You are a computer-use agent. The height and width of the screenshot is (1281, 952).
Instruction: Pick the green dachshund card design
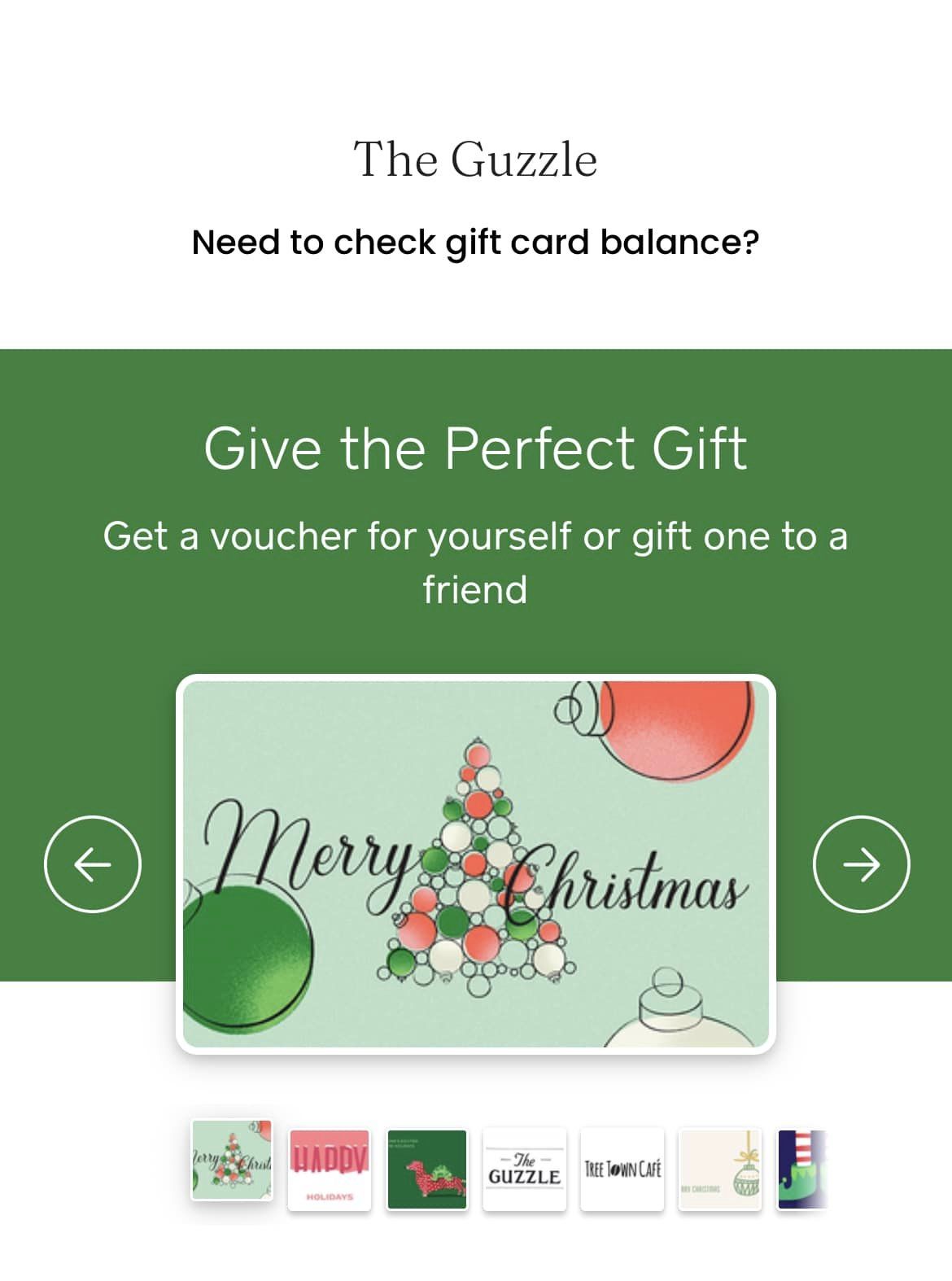point(427,1170)
